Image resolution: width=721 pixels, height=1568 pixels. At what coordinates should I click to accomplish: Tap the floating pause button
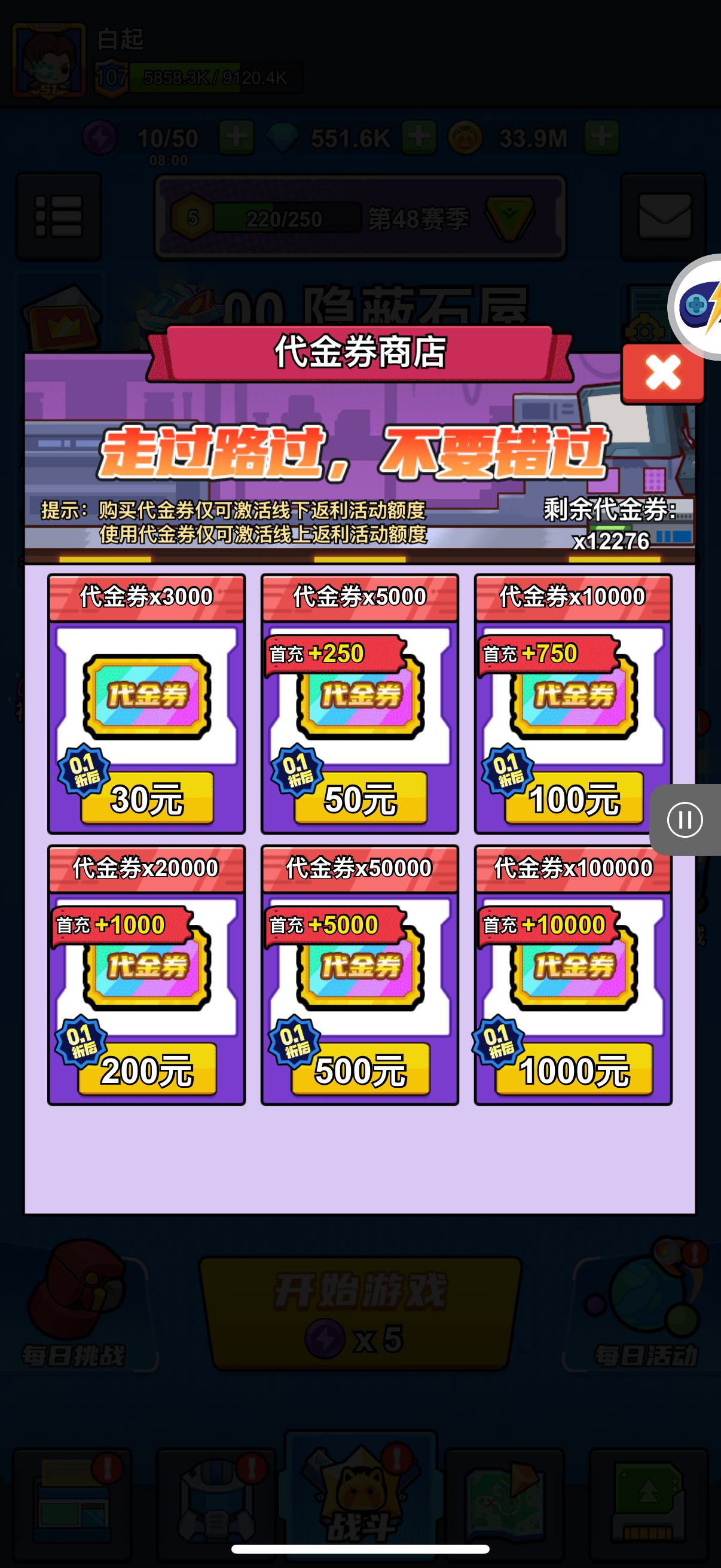[x=685, y=819]
